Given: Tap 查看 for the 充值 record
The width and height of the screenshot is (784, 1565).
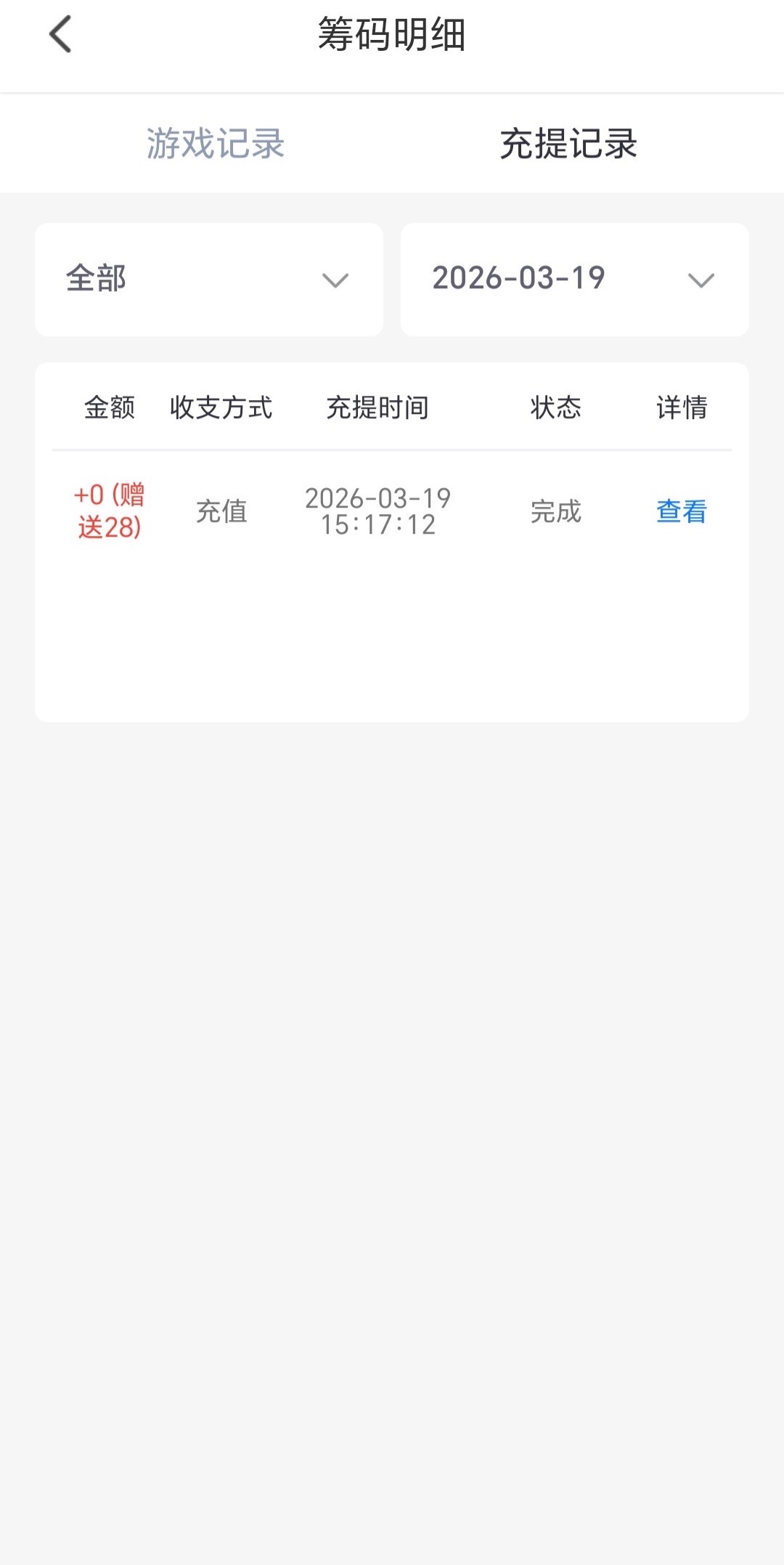Looking at the screenshot, I should tap(681, 511).
